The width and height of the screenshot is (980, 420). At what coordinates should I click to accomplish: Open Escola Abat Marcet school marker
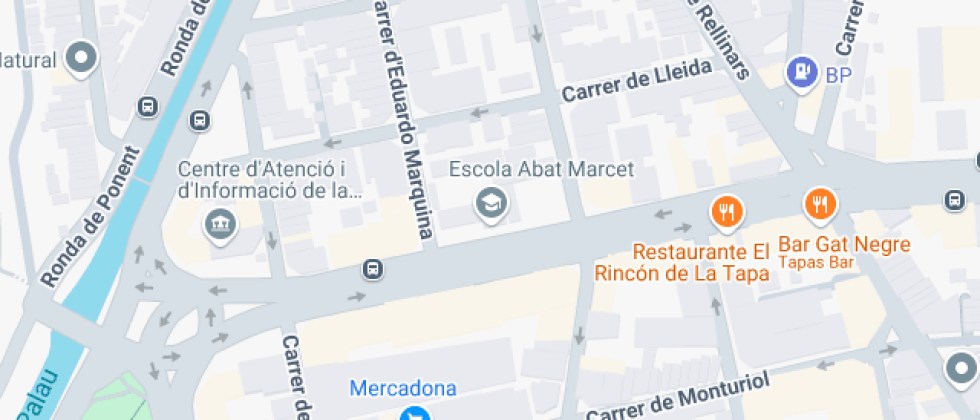[x=491, y=205]
